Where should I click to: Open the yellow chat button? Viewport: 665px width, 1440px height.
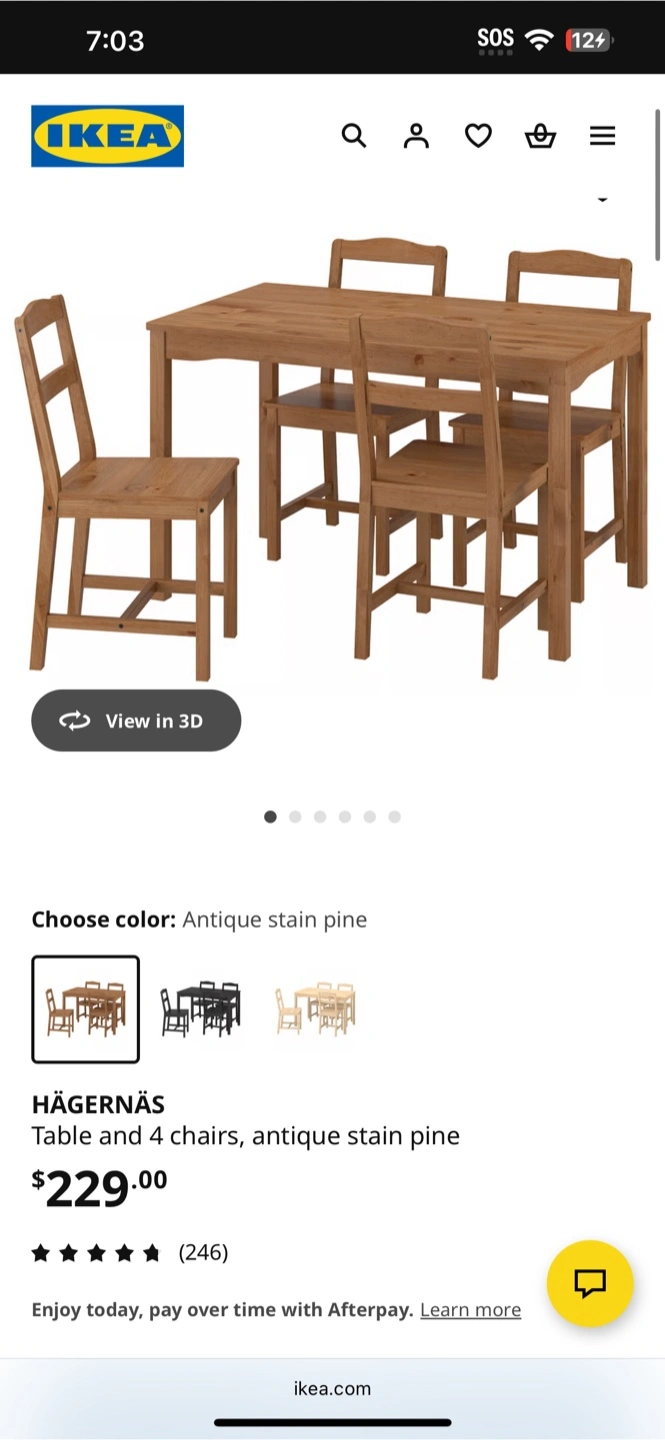590,1283
